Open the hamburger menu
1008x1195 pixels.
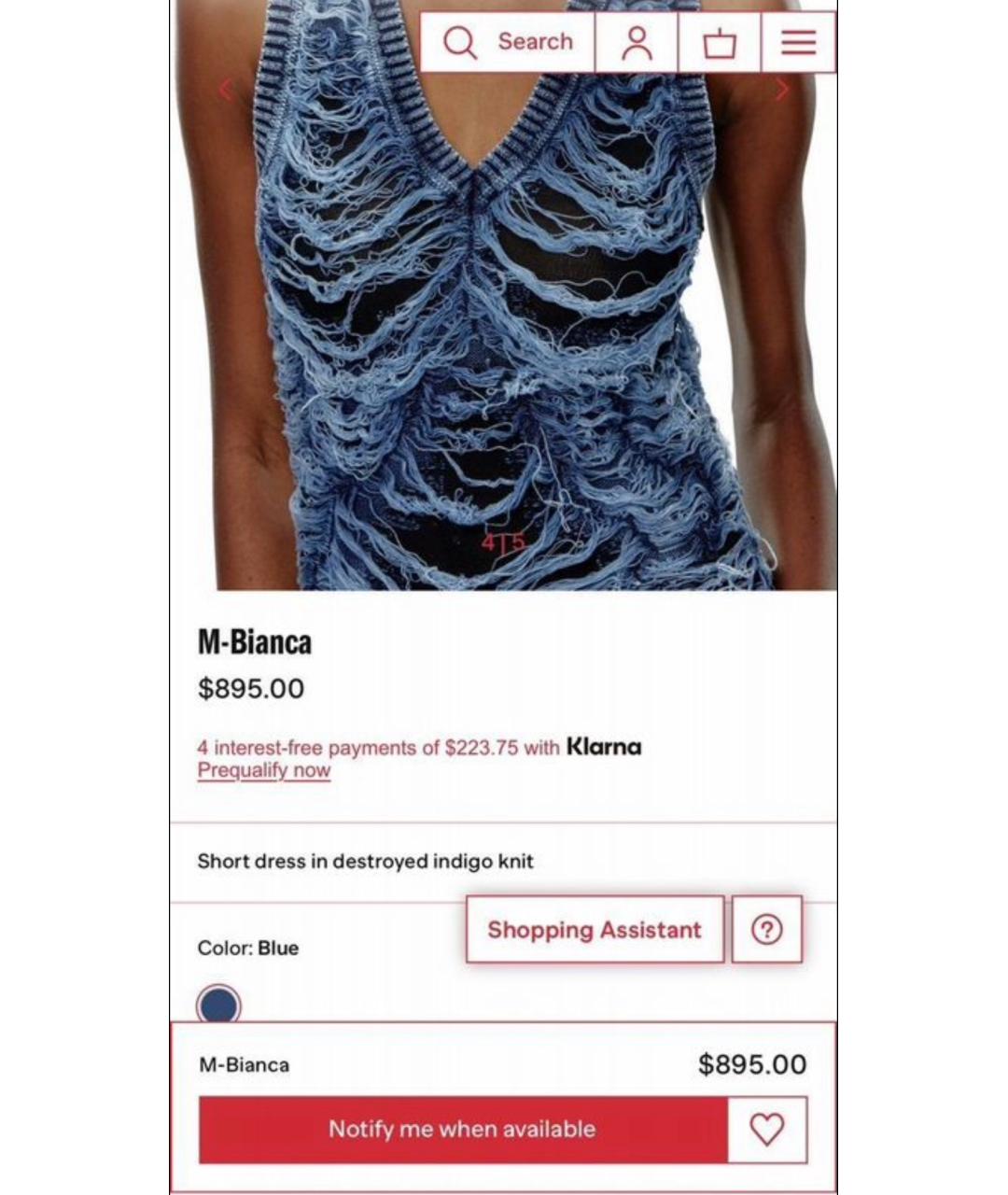coord(798,42)
